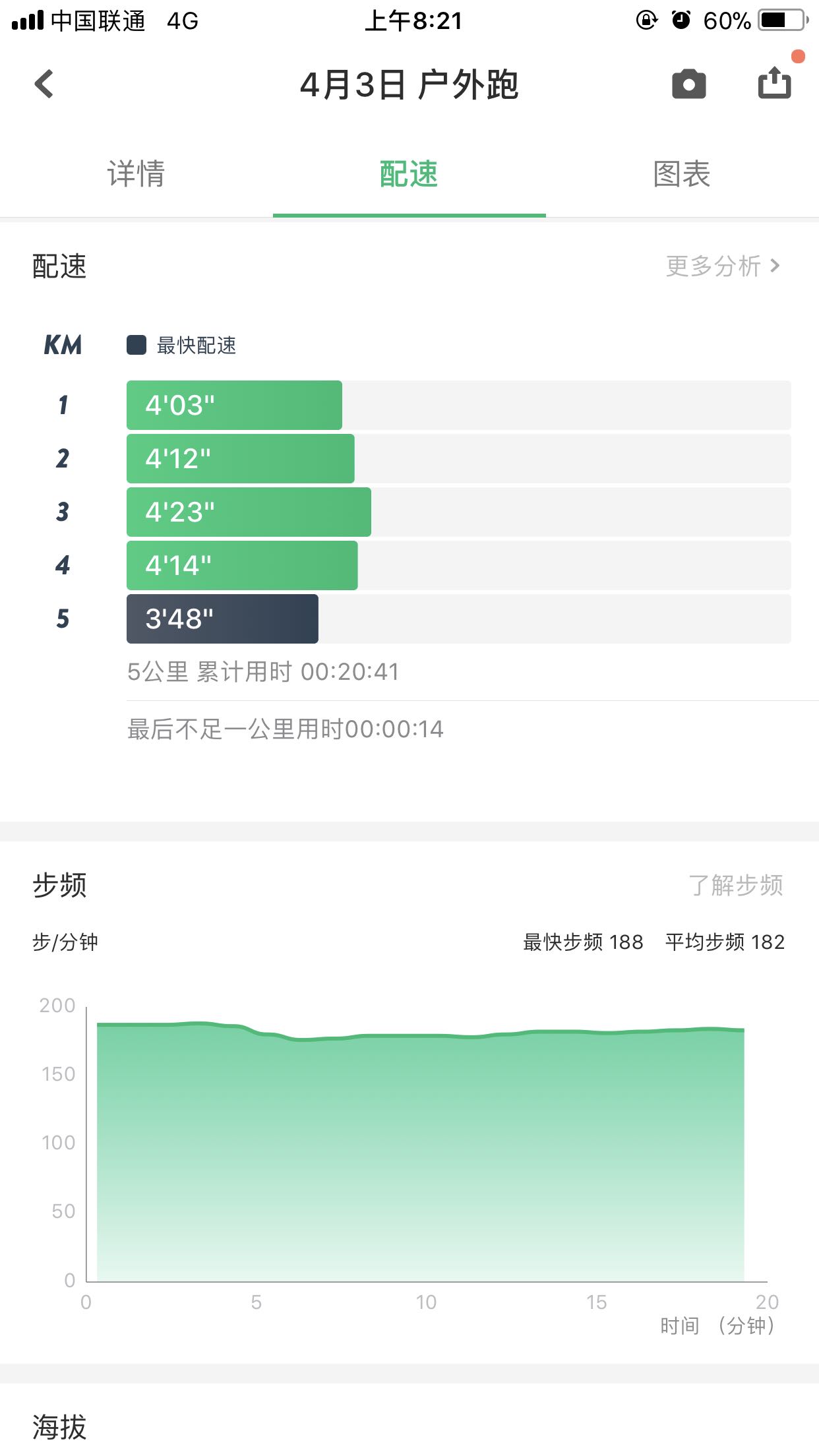Open 更多分析 for pace

tap(723, 266)
